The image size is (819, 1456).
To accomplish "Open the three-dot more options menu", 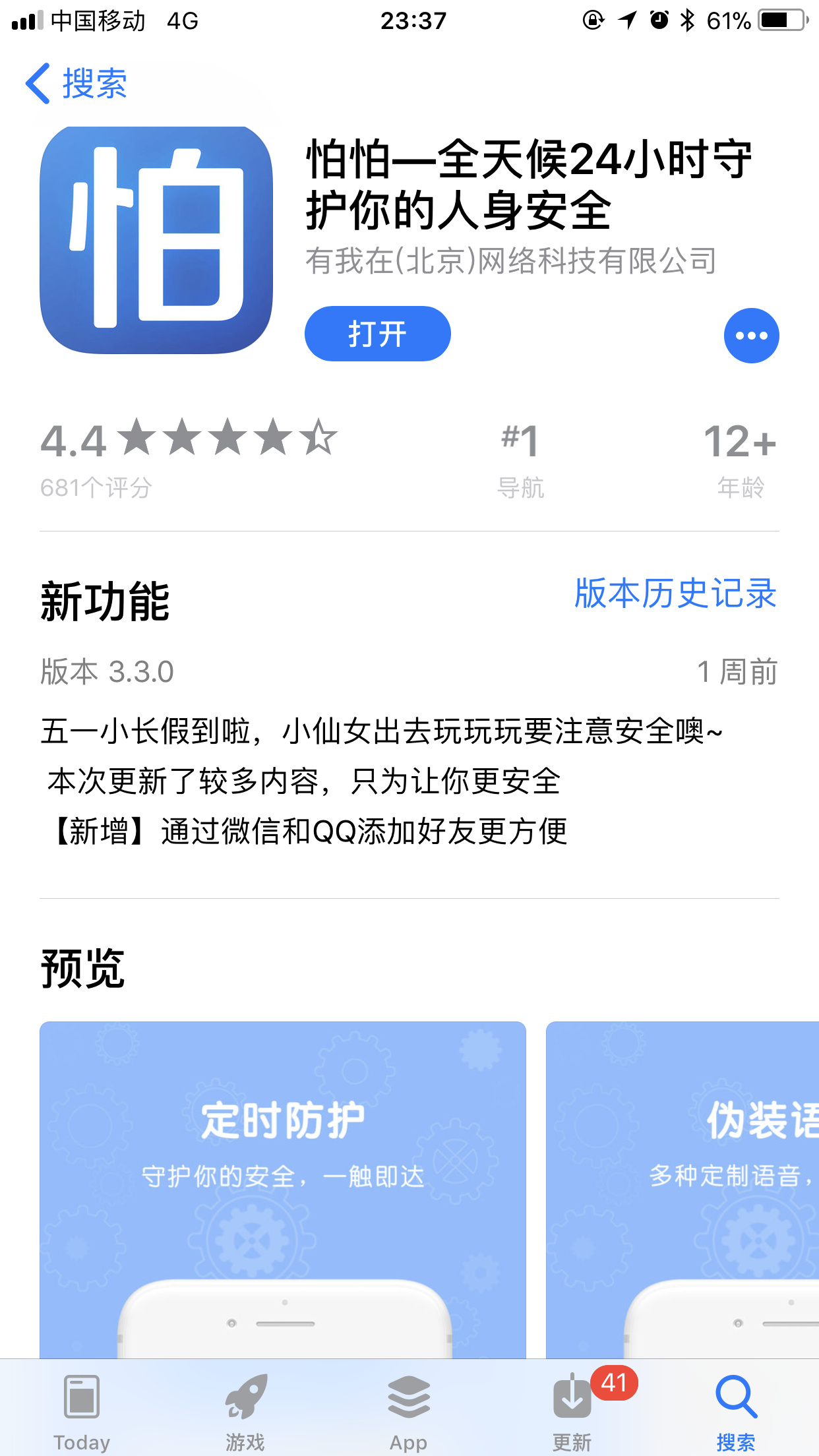I will 751,336.
